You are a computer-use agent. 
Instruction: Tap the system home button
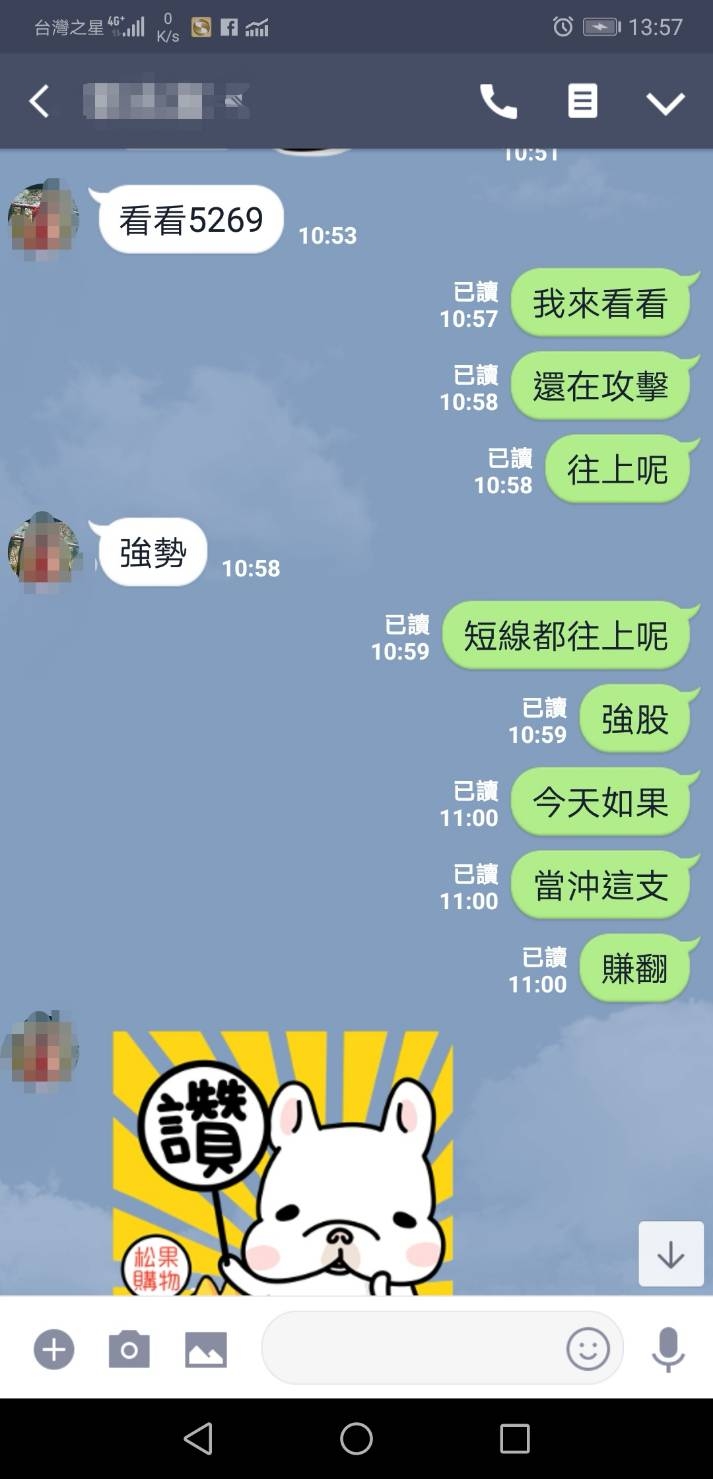point(356,1438)
